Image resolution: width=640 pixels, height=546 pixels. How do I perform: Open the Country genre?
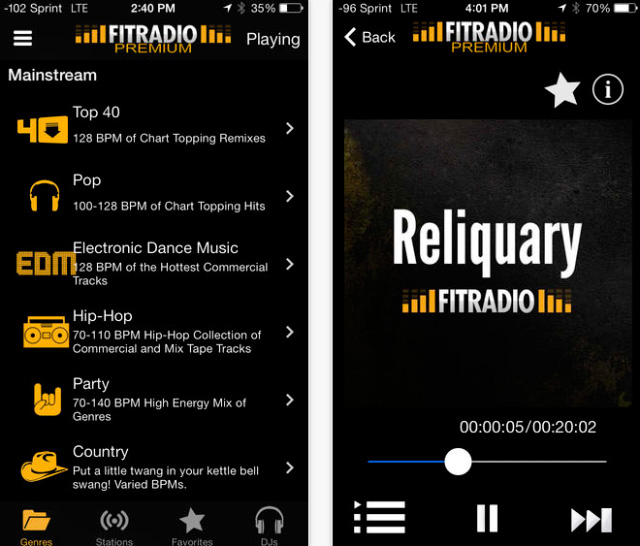(x=155, y=467)
